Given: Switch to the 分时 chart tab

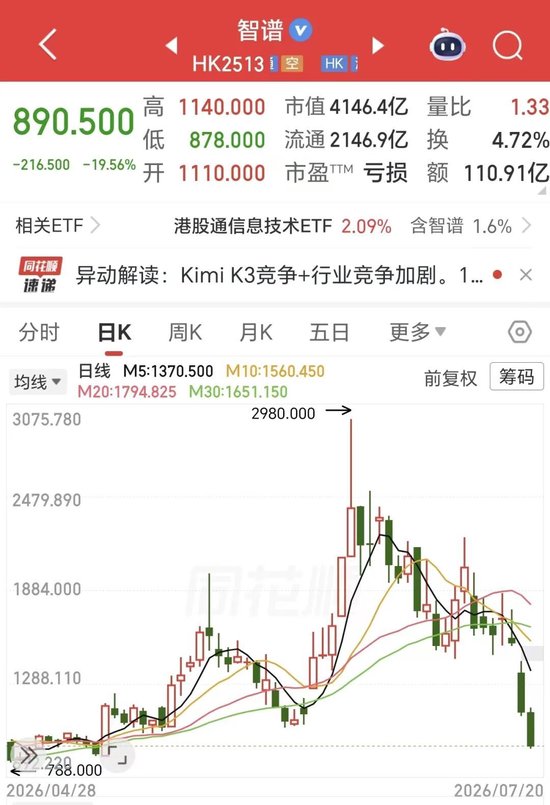Looking at the screenshot, I should click(x=39, y=332).
